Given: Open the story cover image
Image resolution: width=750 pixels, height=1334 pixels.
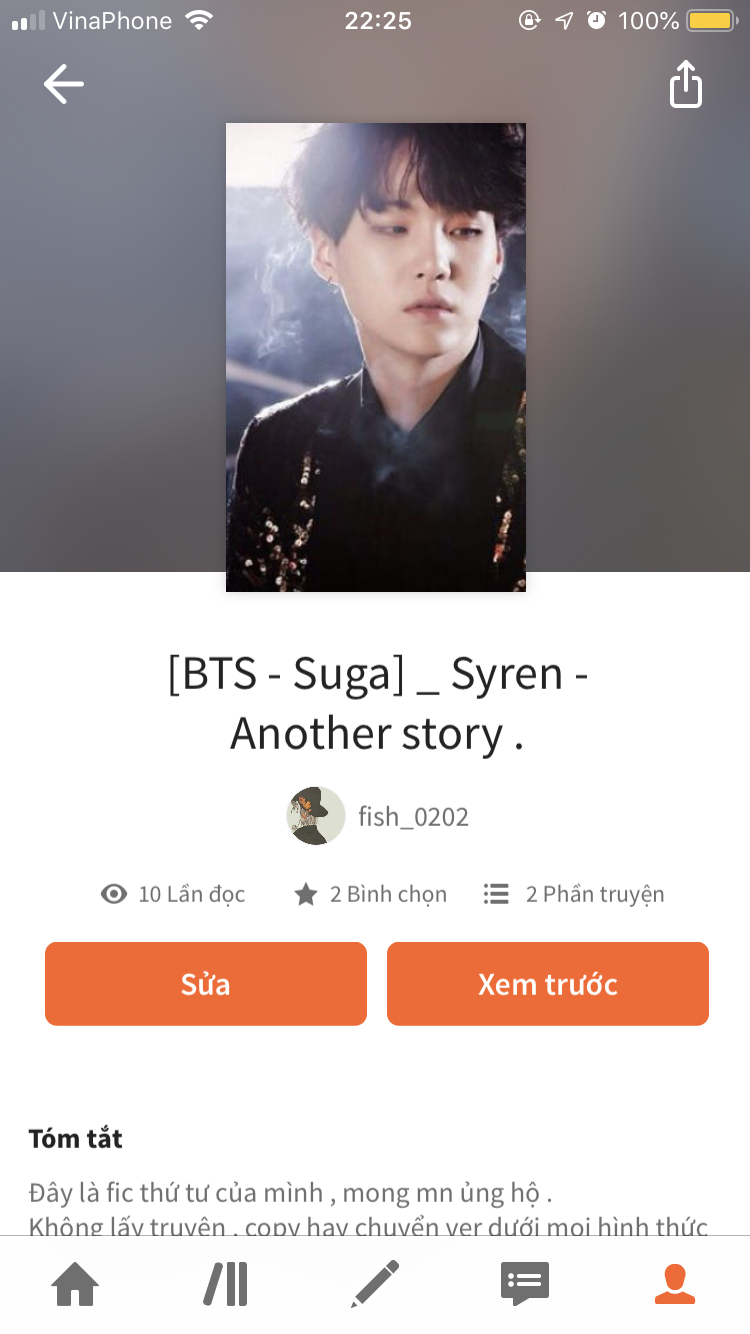Looking at the screenshot, I should pos(376,357).
